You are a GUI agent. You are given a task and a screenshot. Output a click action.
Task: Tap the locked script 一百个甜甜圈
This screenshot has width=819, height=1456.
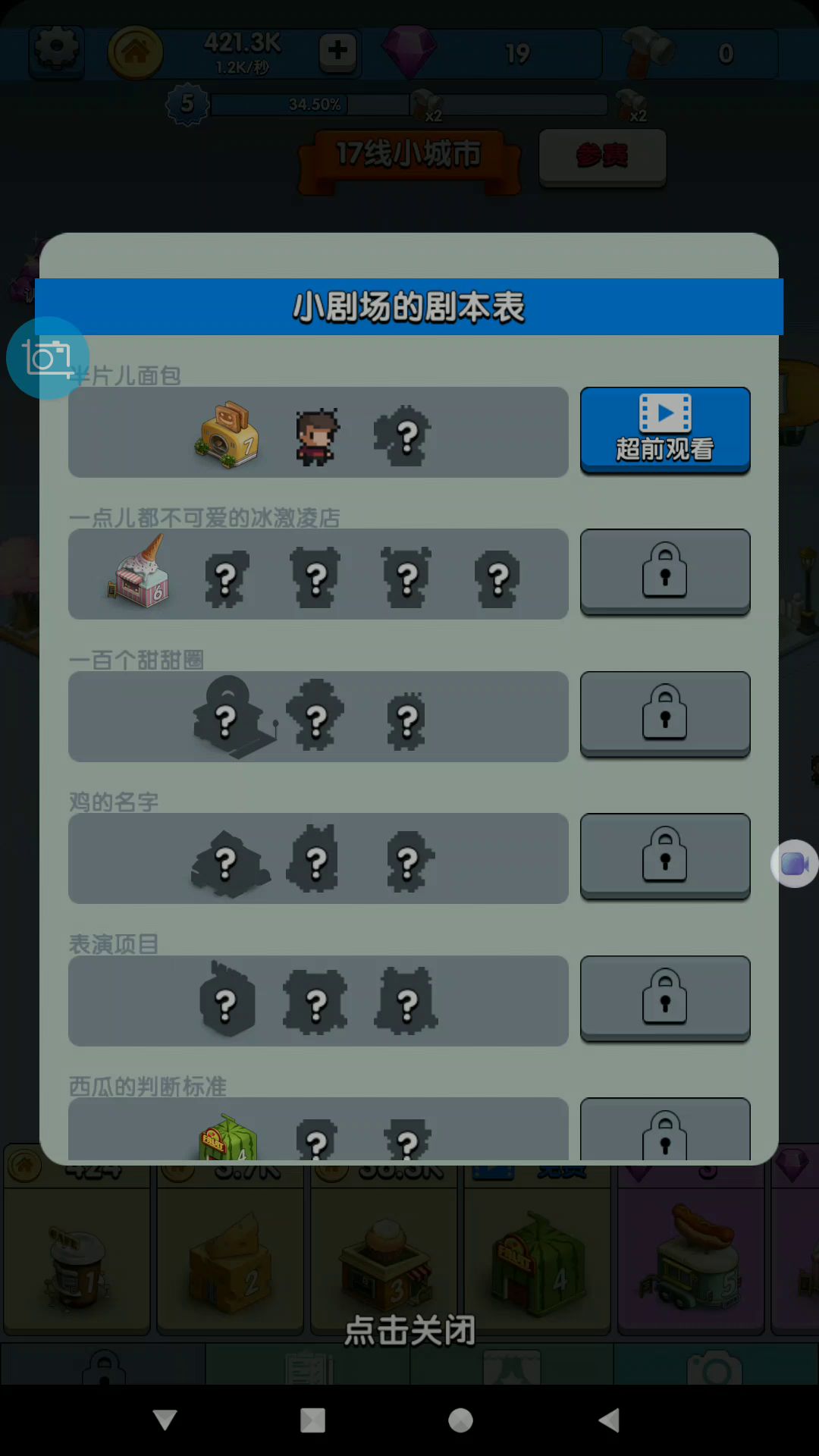[665, 714]
